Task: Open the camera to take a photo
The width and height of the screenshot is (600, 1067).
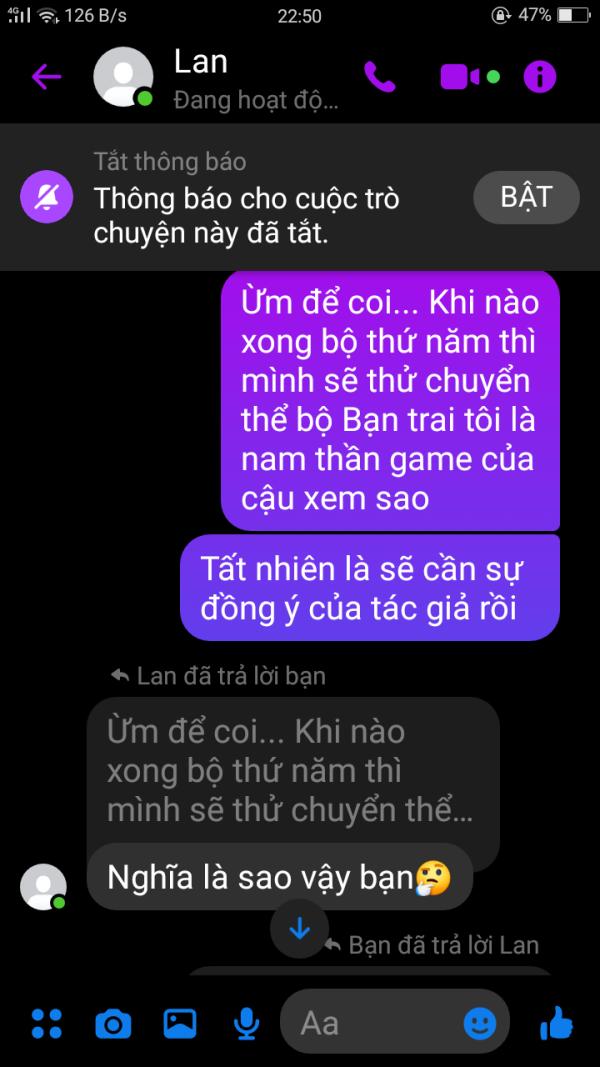Action: coord(113,1023)
